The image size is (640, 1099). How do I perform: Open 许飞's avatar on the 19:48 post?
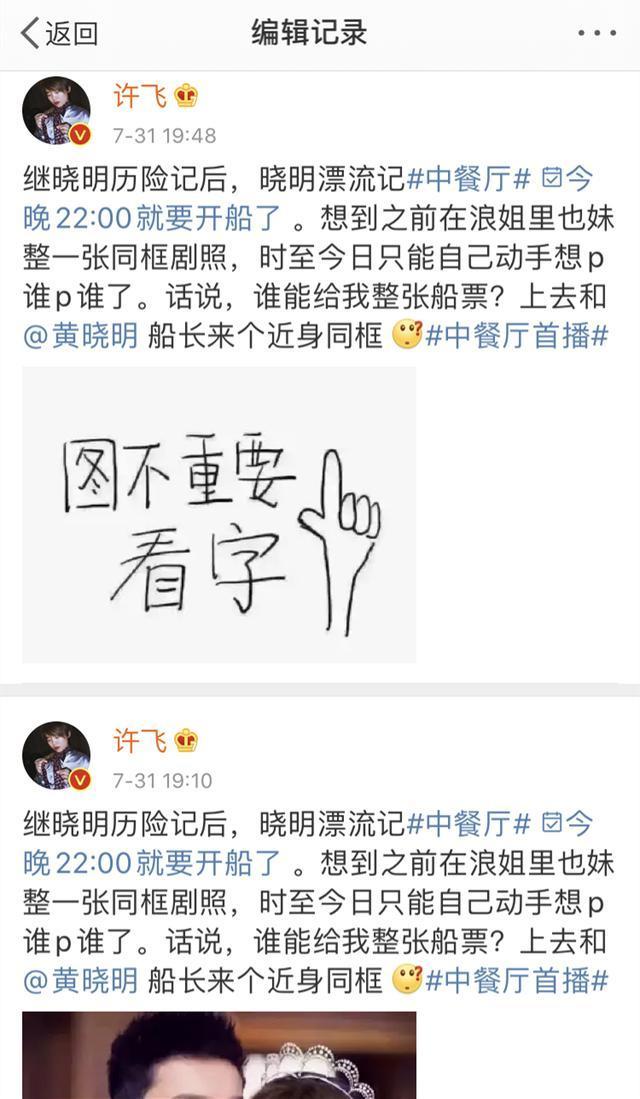(x=56, y=110)
